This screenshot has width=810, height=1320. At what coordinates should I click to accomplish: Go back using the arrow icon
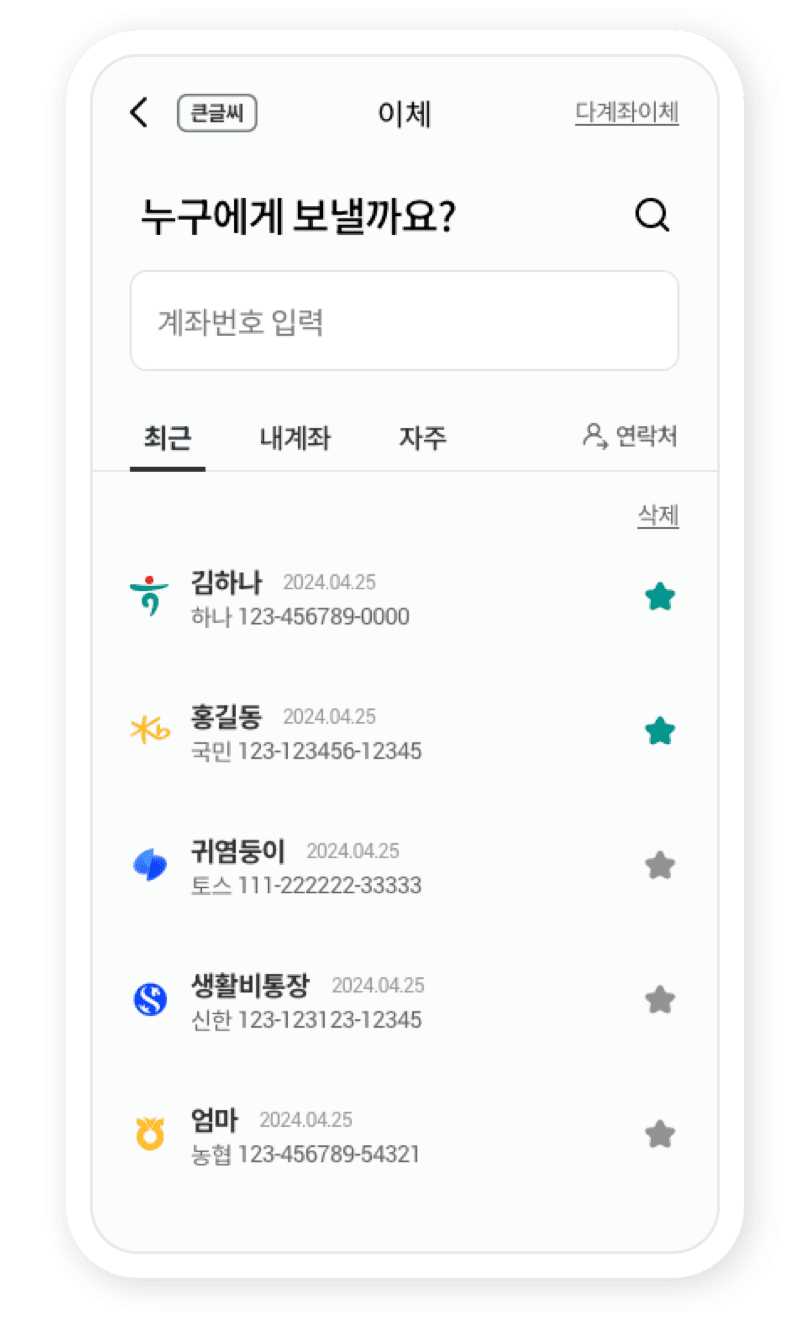[139, 113]
